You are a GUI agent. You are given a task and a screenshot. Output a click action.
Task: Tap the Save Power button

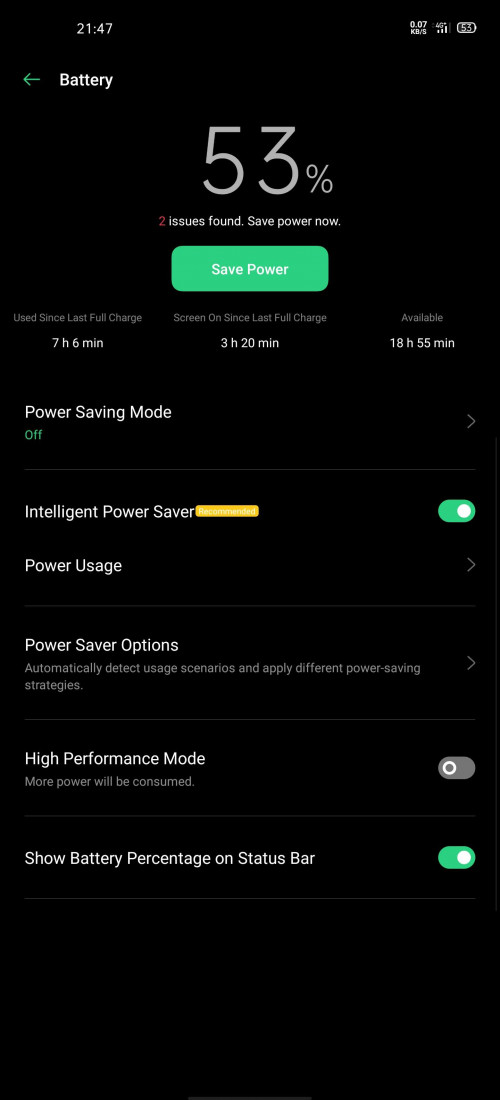(250, 269)
